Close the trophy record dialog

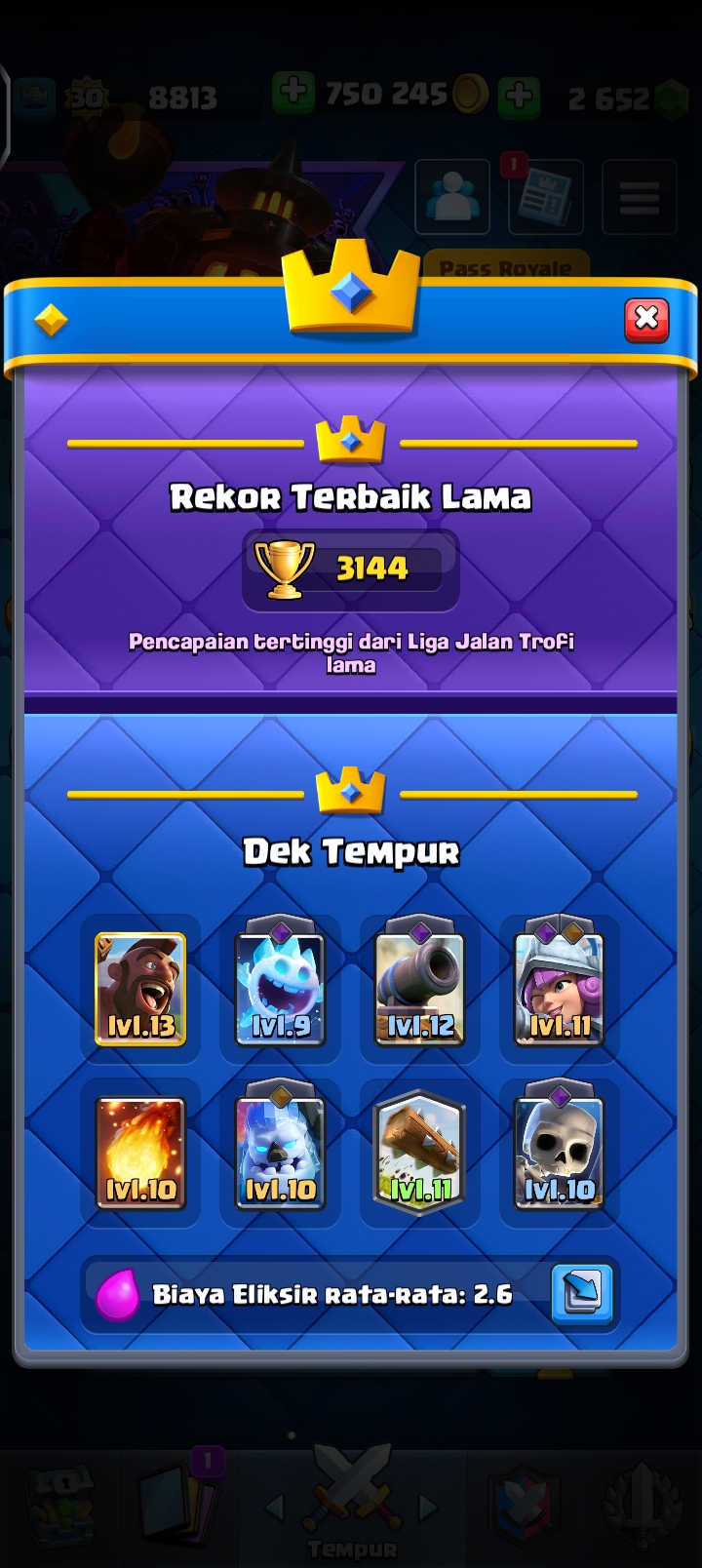click(x=646, y=320)
